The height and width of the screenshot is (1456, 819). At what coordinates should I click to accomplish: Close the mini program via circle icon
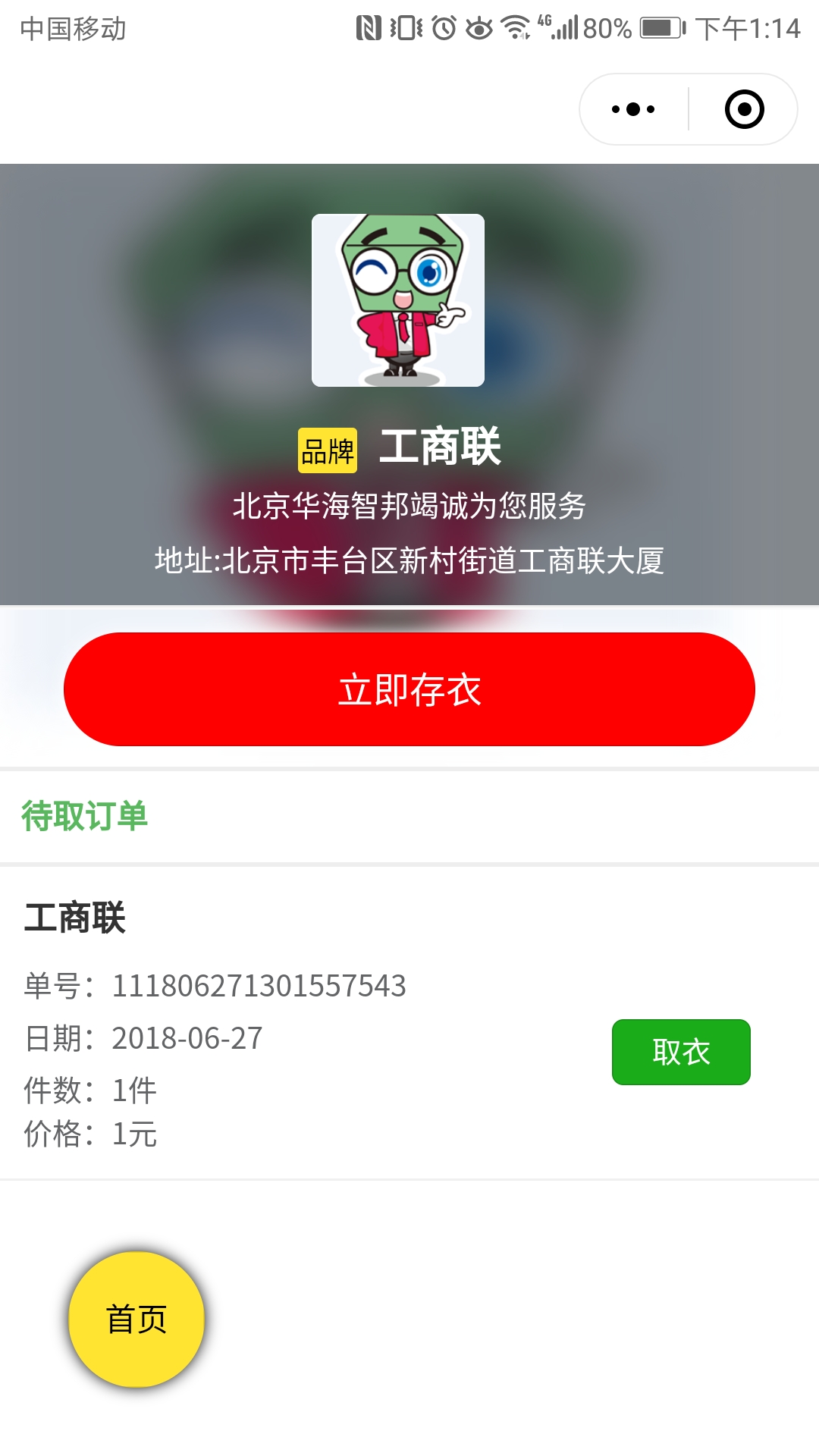click(x=744, y=109)
